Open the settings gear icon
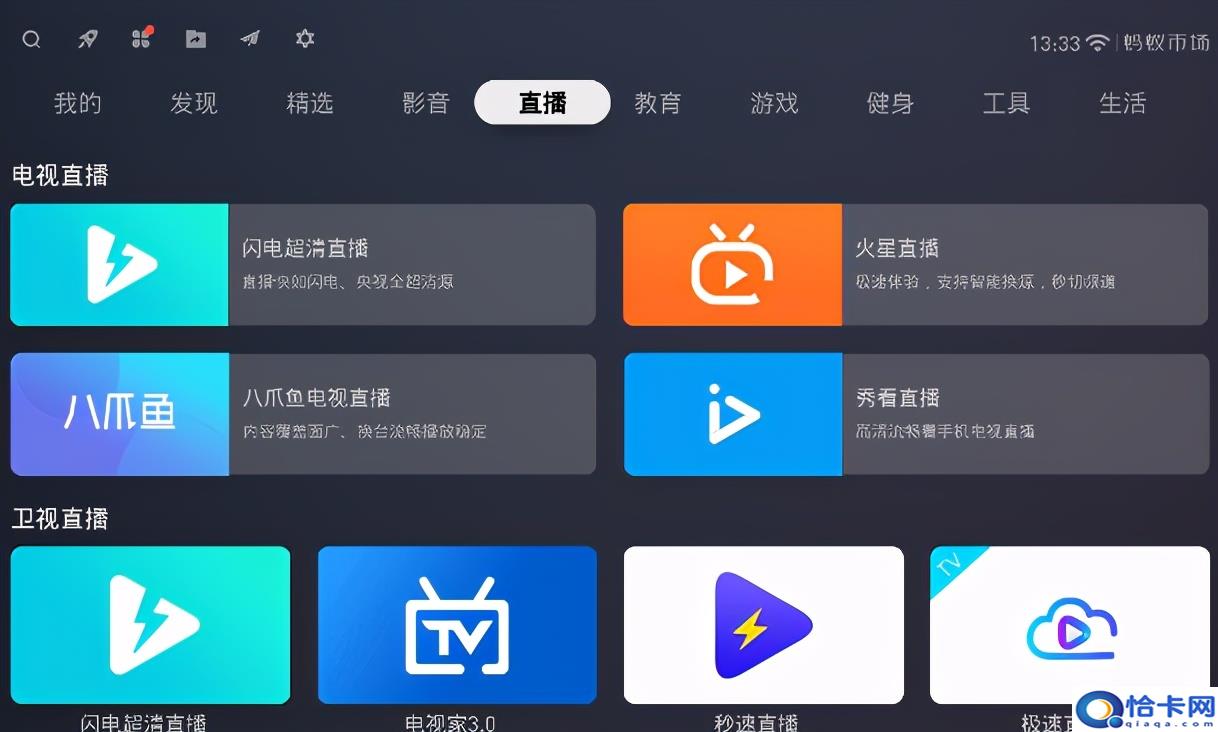1218x732 pixels. (x=305, y=39)
